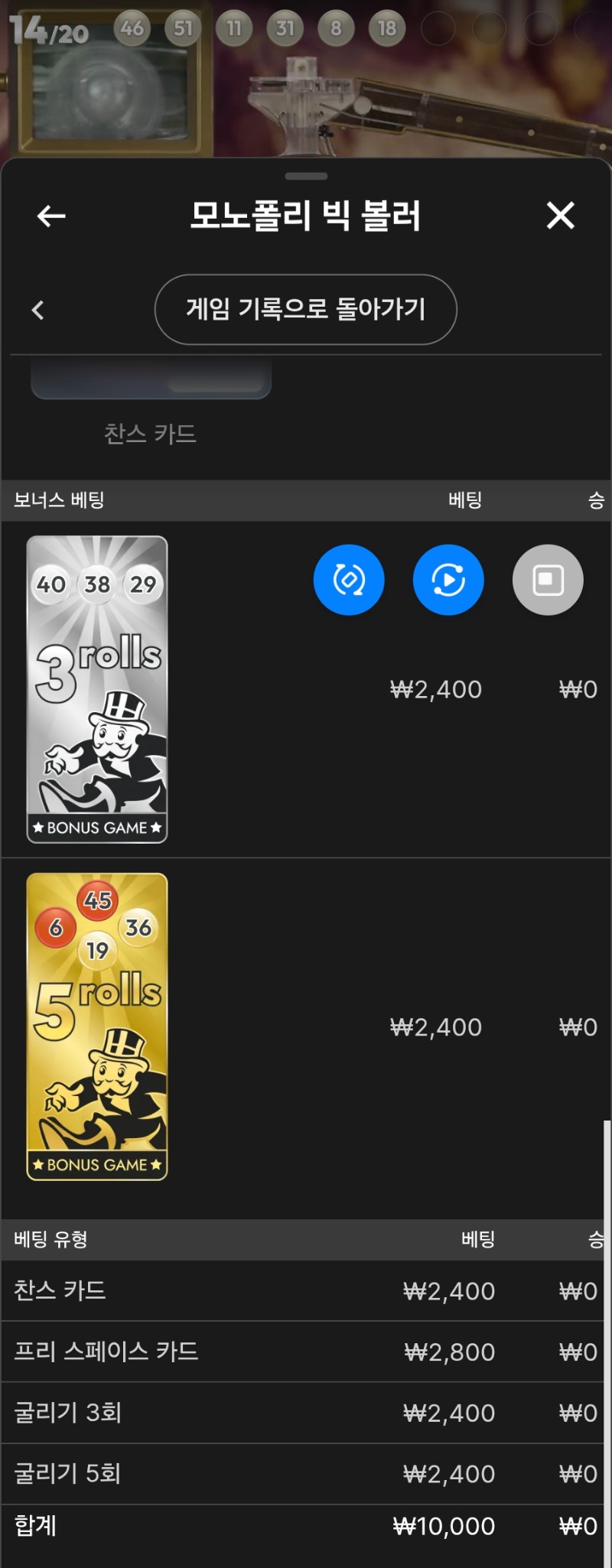Tap the grey stop square button
Image resolution: width=612 pixels, height=1568 pixels.
coord(548,580)
